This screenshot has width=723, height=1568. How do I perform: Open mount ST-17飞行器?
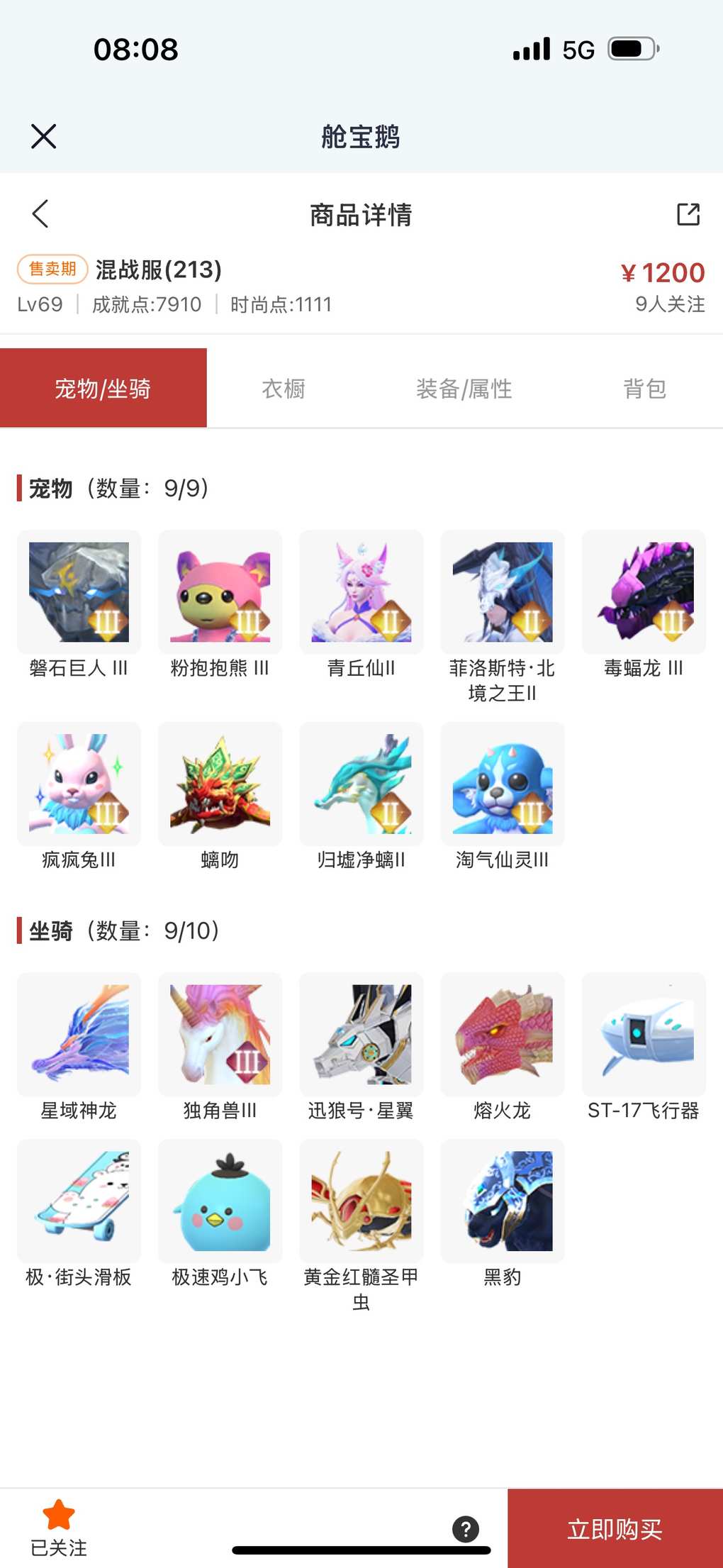[x=644, y=1034]
